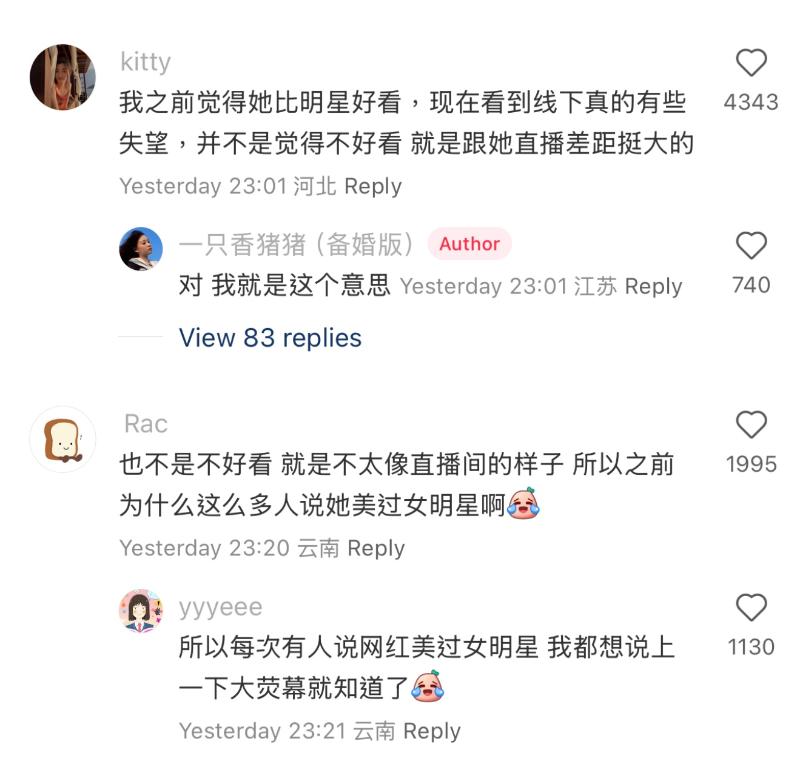Image resolution: width=800 pixels, height=761 pixels.
Task: Open yyyeee's profile avatar
Action: pyautogui.click(x=141, y=611)
